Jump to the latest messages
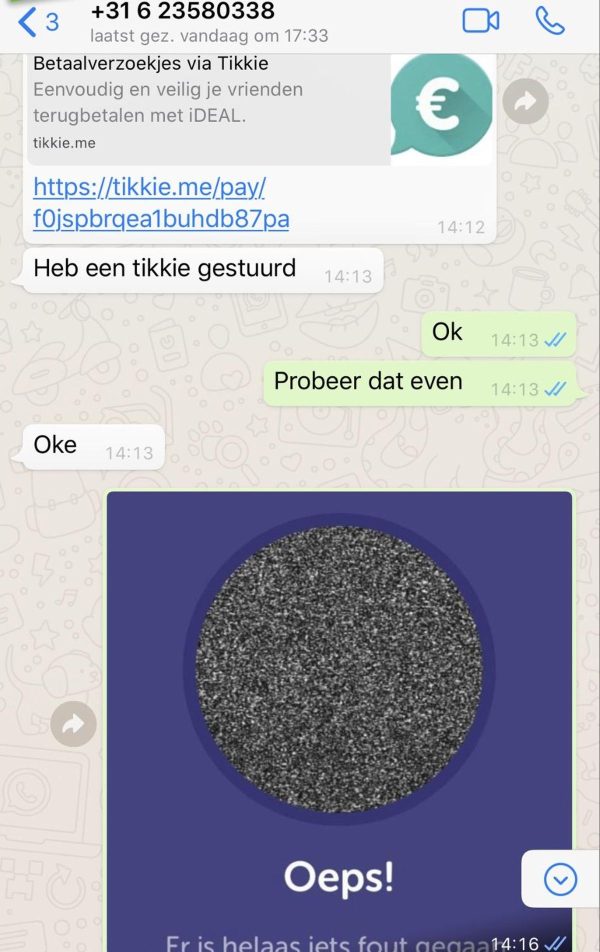 (x=560, y=879)
